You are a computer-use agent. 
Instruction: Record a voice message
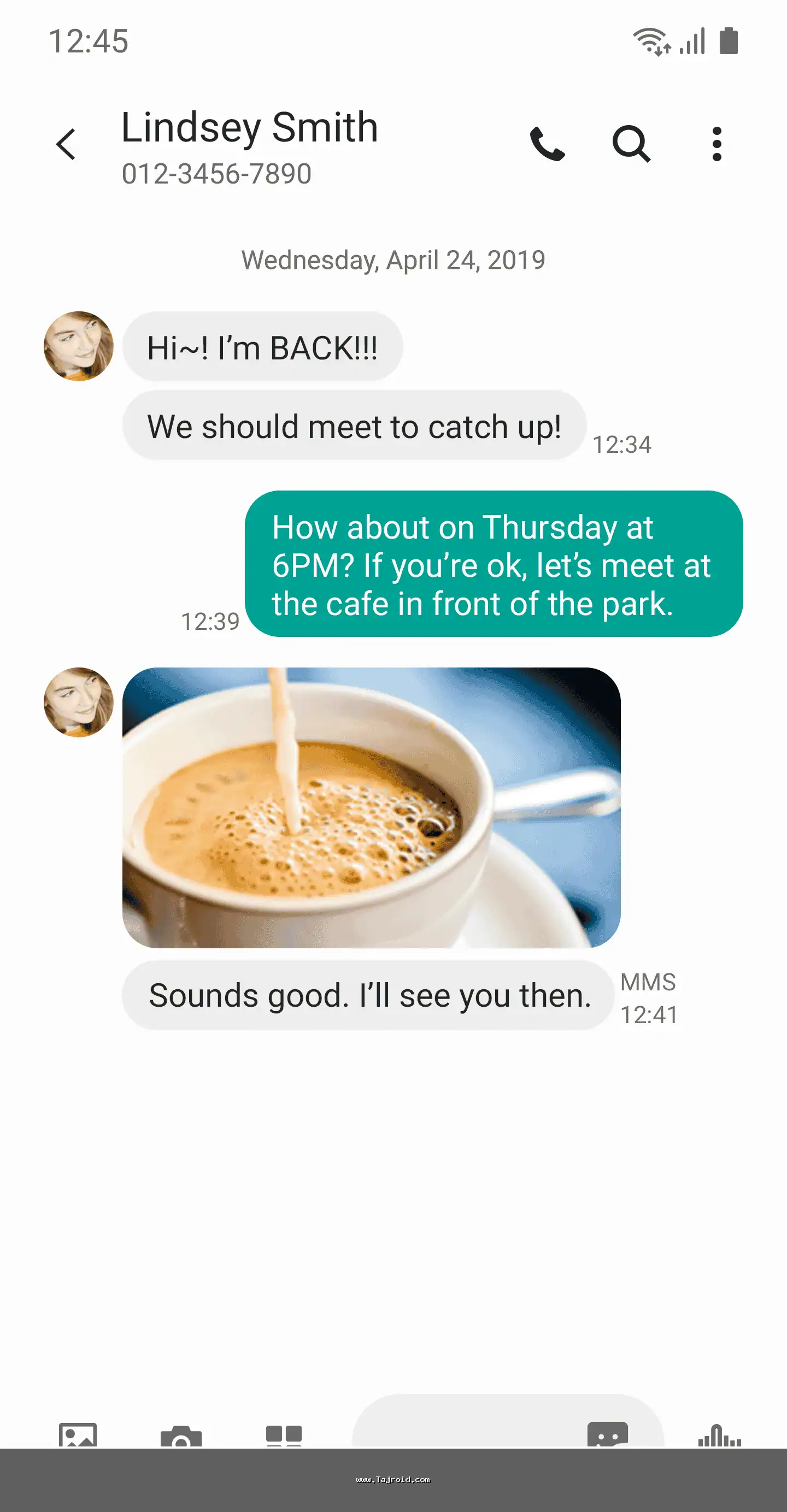[x=719, y=1436]
